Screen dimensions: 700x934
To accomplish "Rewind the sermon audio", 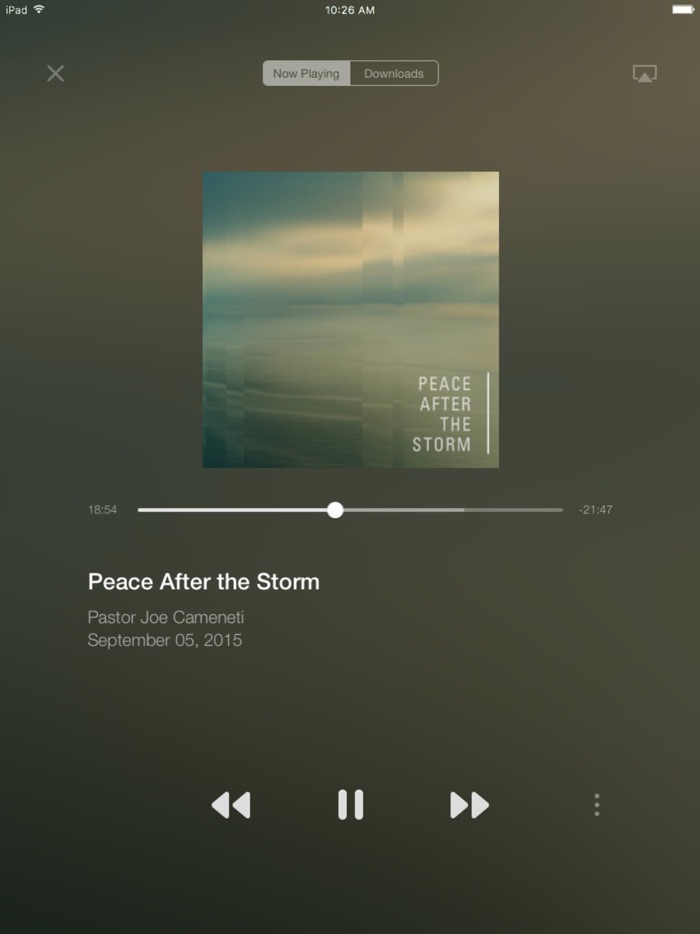I will click(x=231, y=805).
